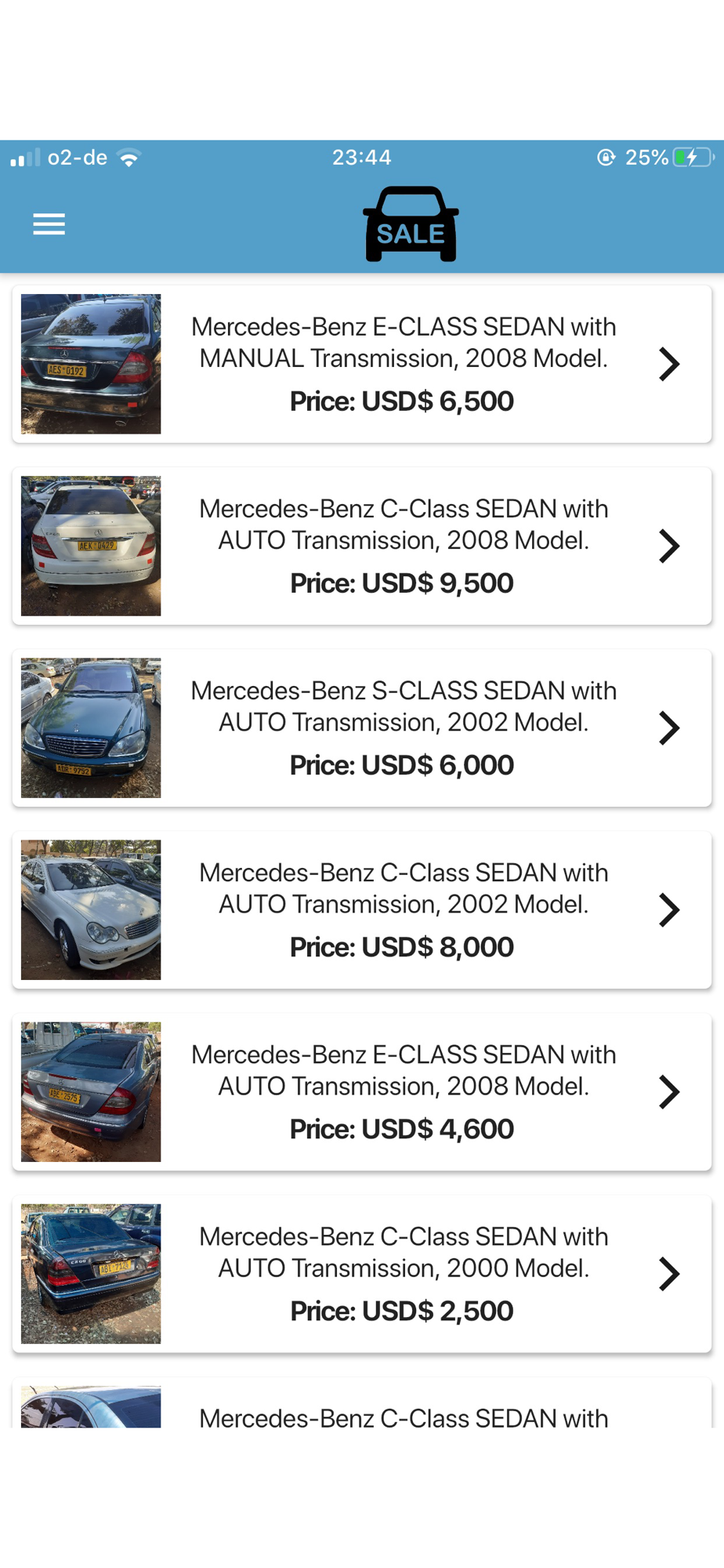Viewport: 724px width, 1568px height.
Task: Open the E-CLASS AUTO 2008 listing for USD$ 4,600
Action: [x=362, y=1091]
